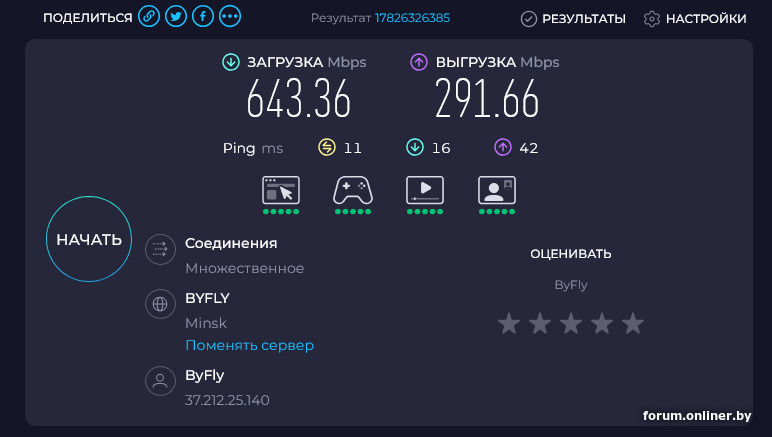Open result number 17826326385
The height and width of the screenshot is (437, 772).
pos(412,18)
